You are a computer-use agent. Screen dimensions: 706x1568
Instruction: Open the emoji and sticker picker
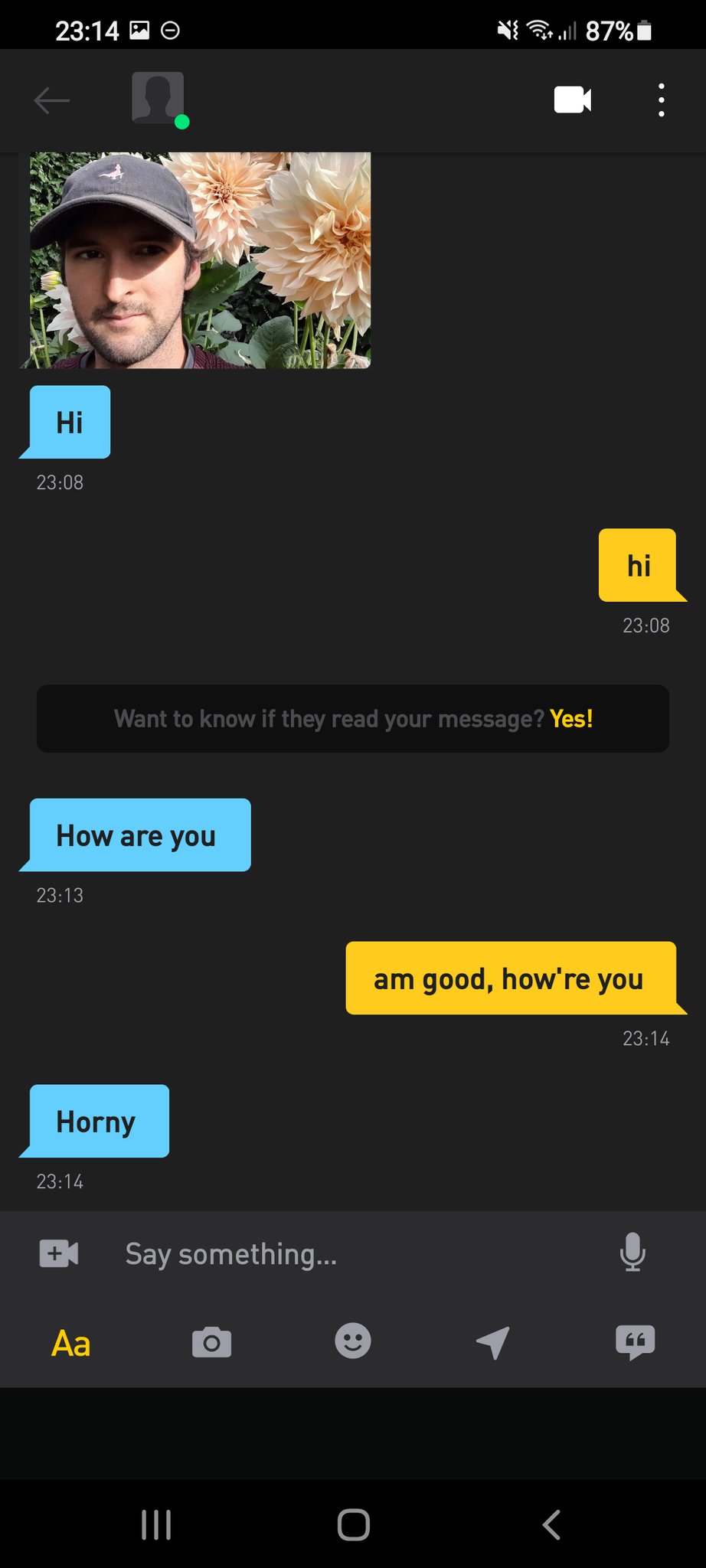(353, 1341)
